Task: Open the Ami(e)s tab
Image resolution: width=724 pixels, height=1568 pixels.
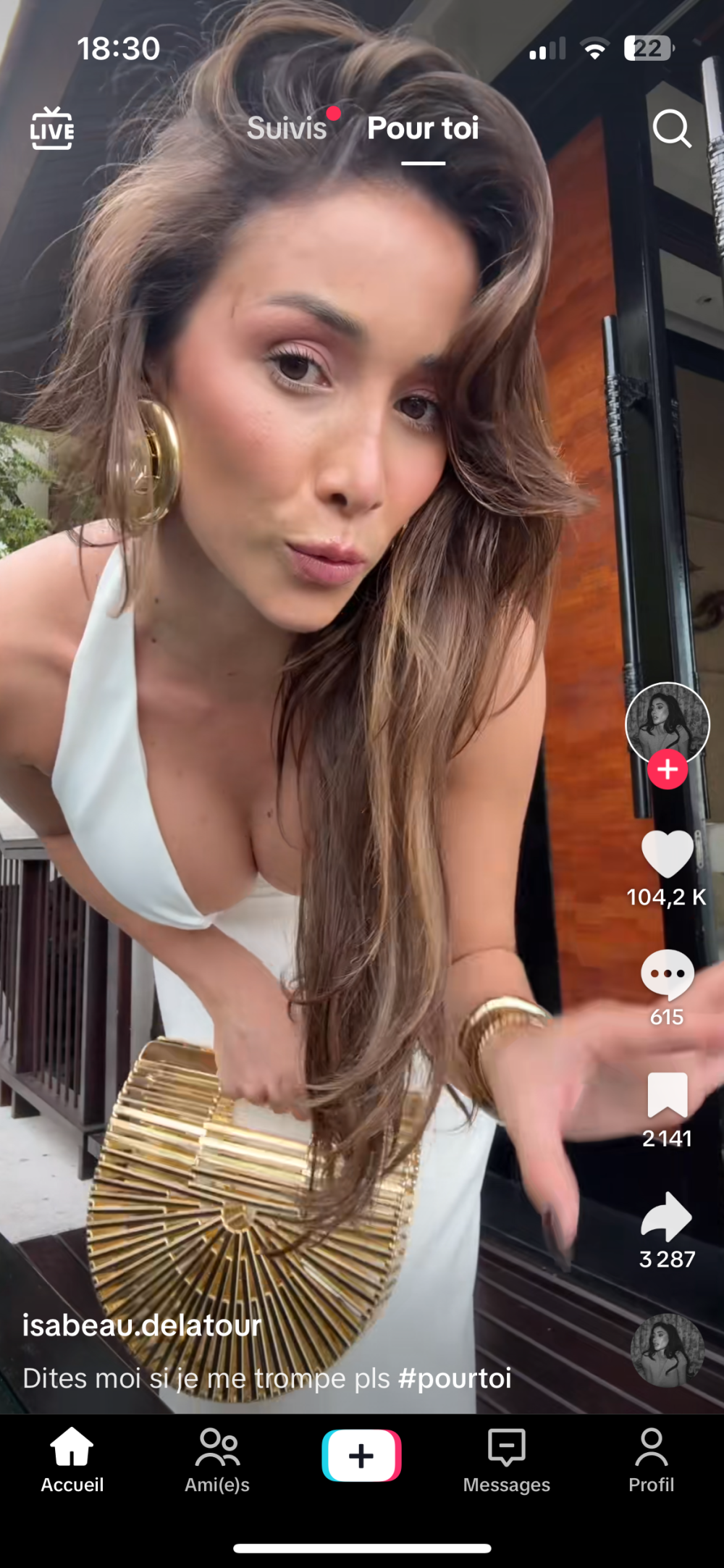Action: pyautogui.click(x=217, y=1461)
